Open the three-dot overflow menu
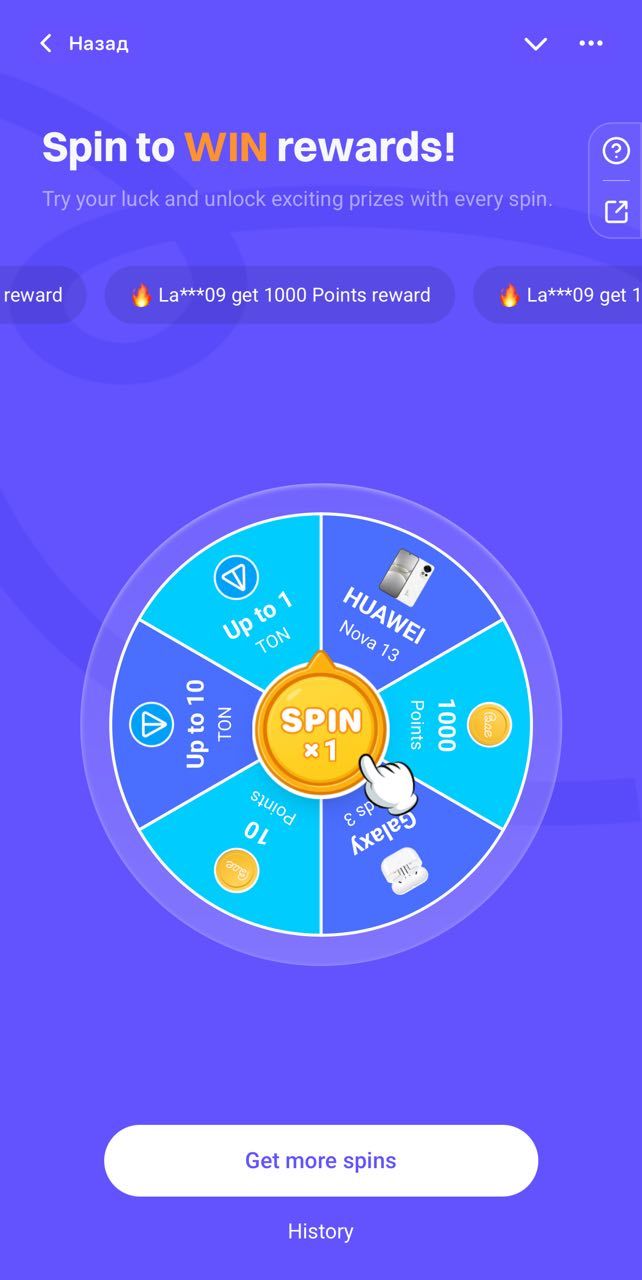The image size is (642, 1280). click(x=591, y=44)
